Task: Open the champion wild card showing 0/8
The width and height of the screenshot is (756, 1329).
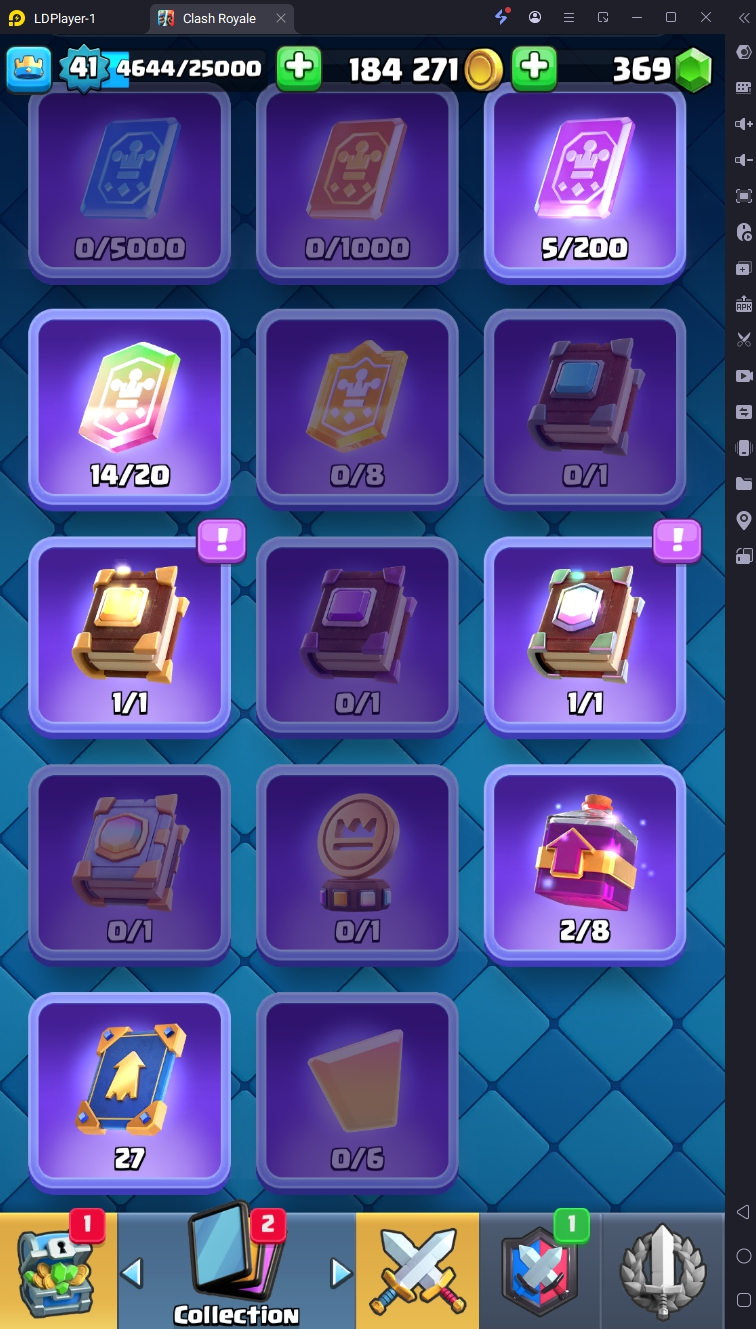Action: (x=357, y=408)
